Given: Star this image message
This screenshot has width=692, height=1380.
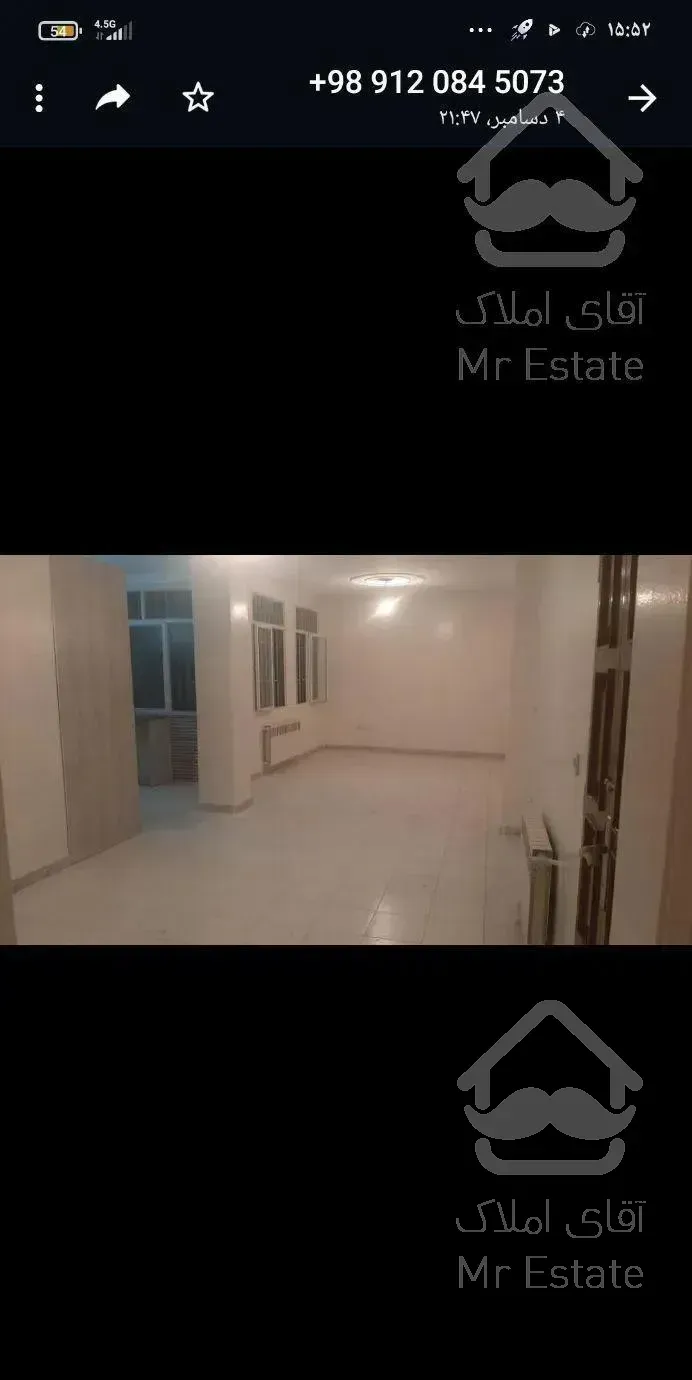Looking at the screenshot, I should 198,98.
